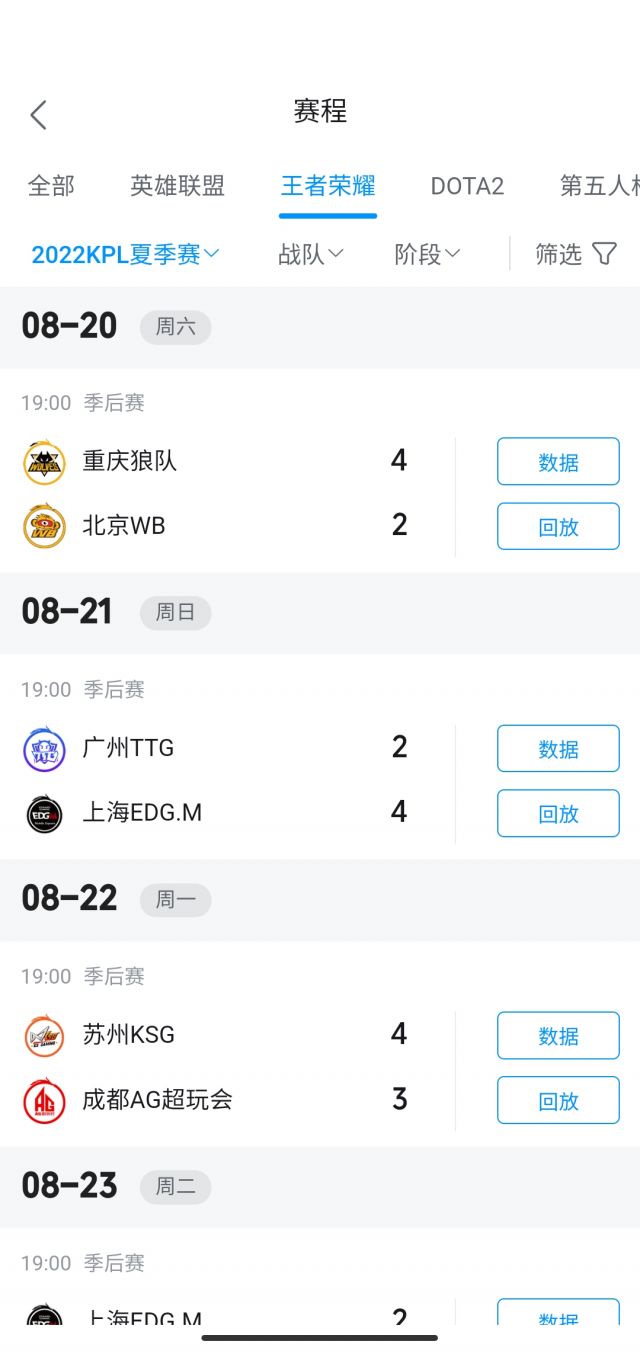View 数据 for 重庆狼队 vs 北京WB
This screenshot has width=640, height=1351.
[558, 462]
